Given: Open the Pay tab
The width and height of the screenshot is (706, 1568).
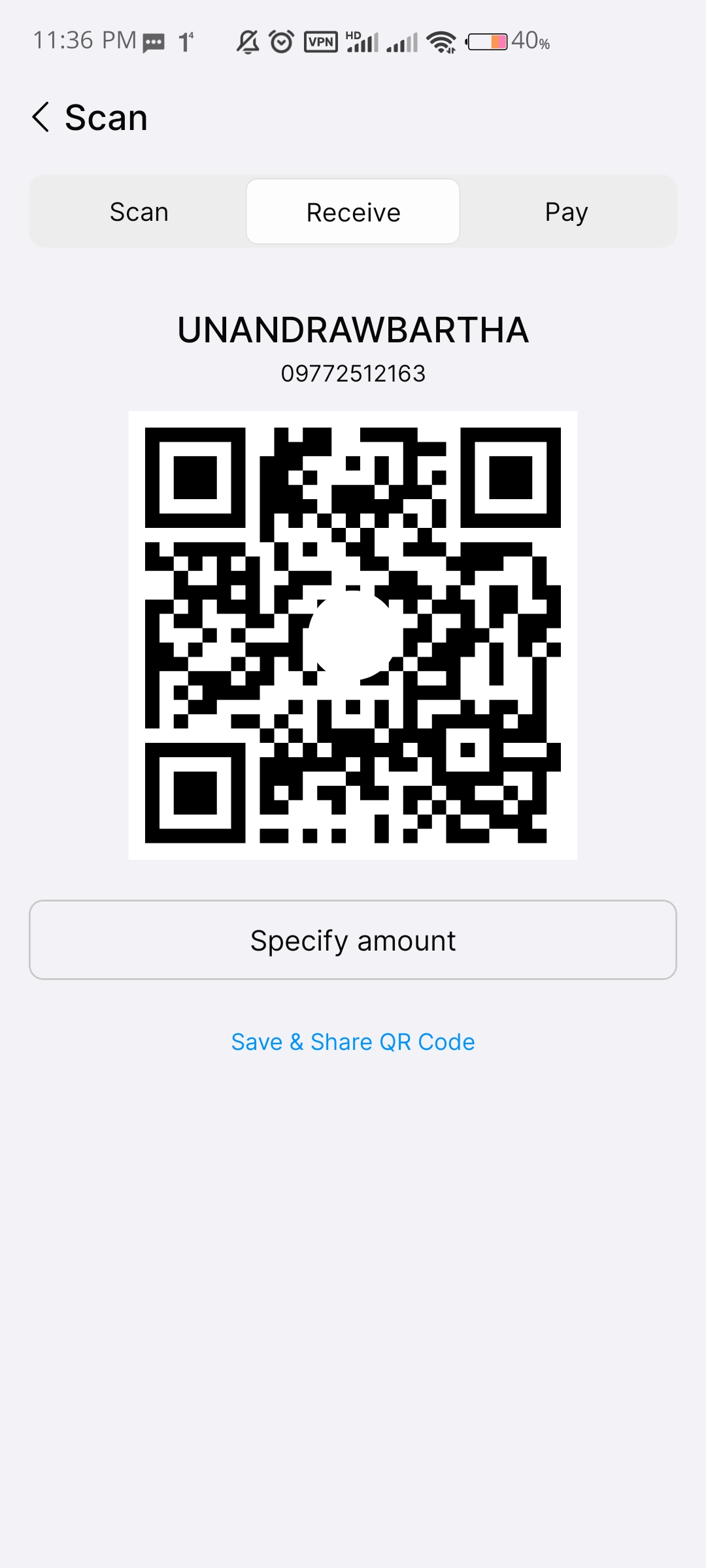Looking at the screenshot, I should click(566, 212).
